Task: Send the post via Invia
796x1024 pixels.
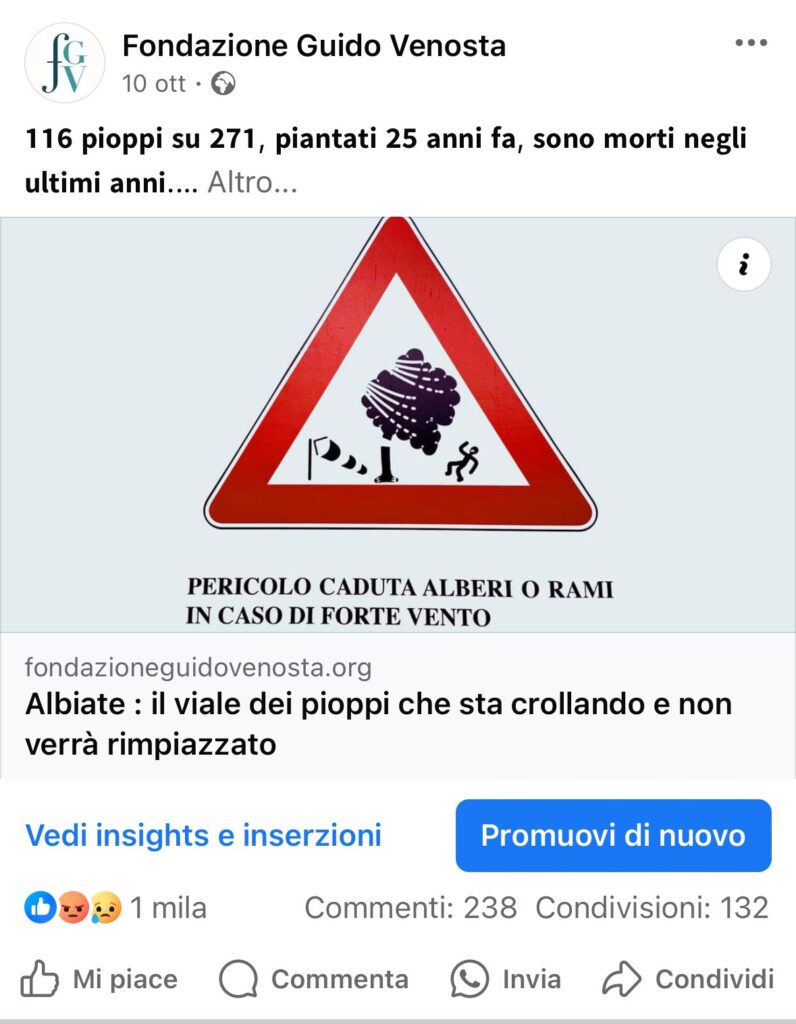Action: pos(506,979)
